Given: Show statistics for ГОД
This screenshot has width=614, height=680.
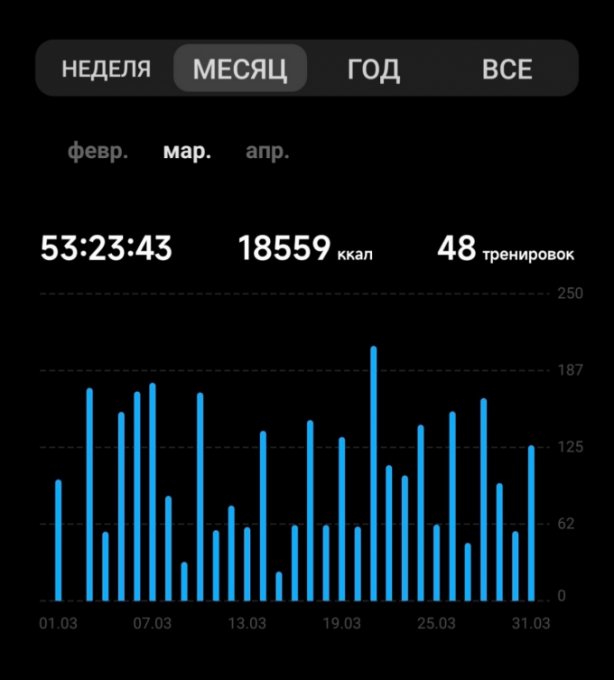Looking at the screenshot, I should point(373,69).
